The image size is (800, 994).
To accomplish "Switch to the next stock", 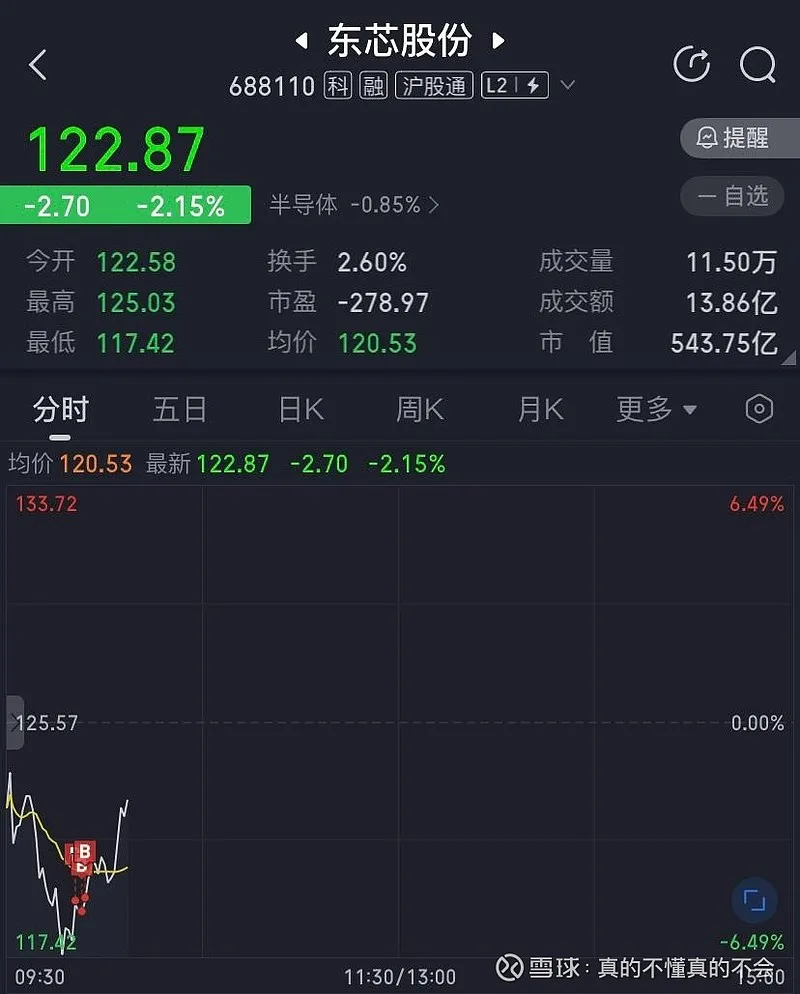I will 498,41.
